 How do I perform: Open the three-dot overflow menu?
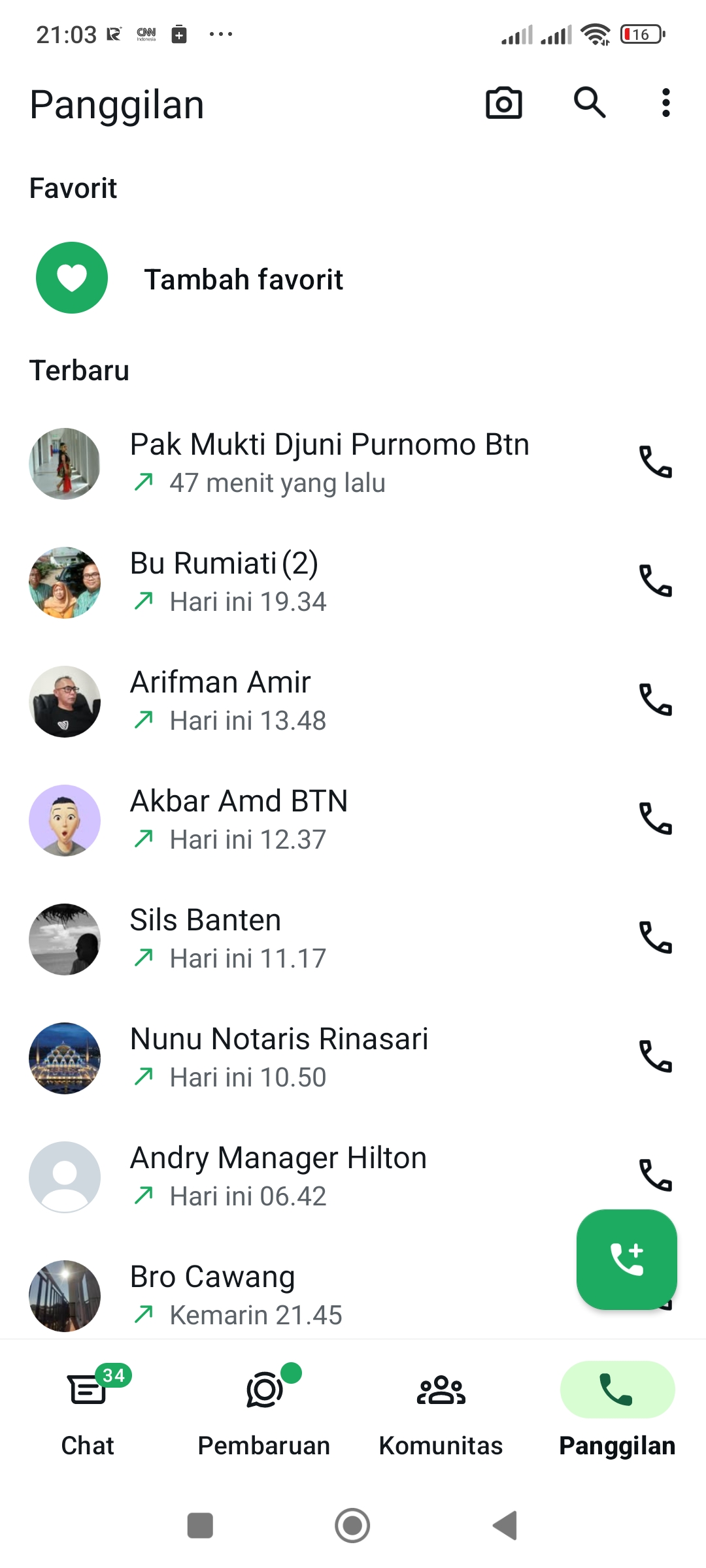pyautogui.click(x=665, y=103)
